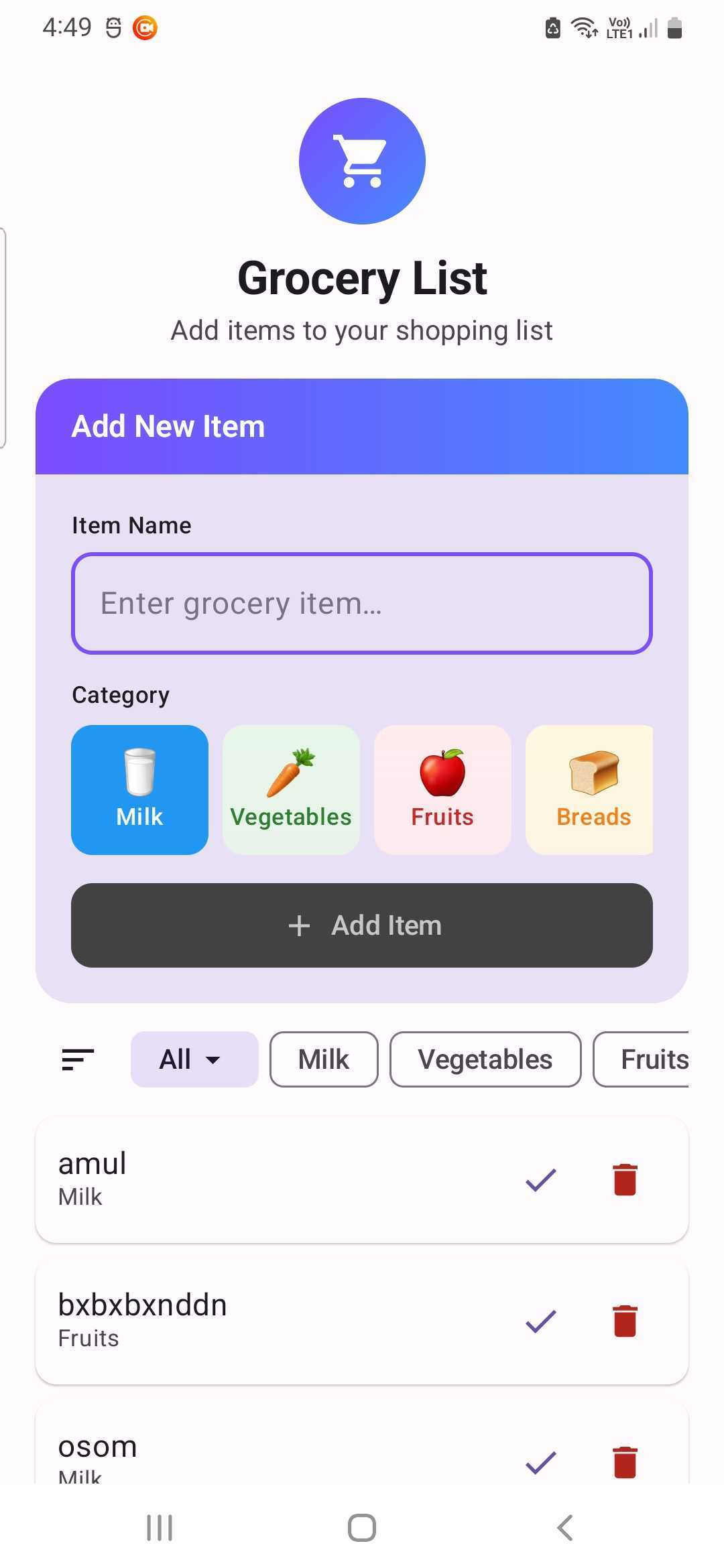The image size is (724, 1568).
Task: Expand the All filter dropdown
Action: pos(194,1059)
